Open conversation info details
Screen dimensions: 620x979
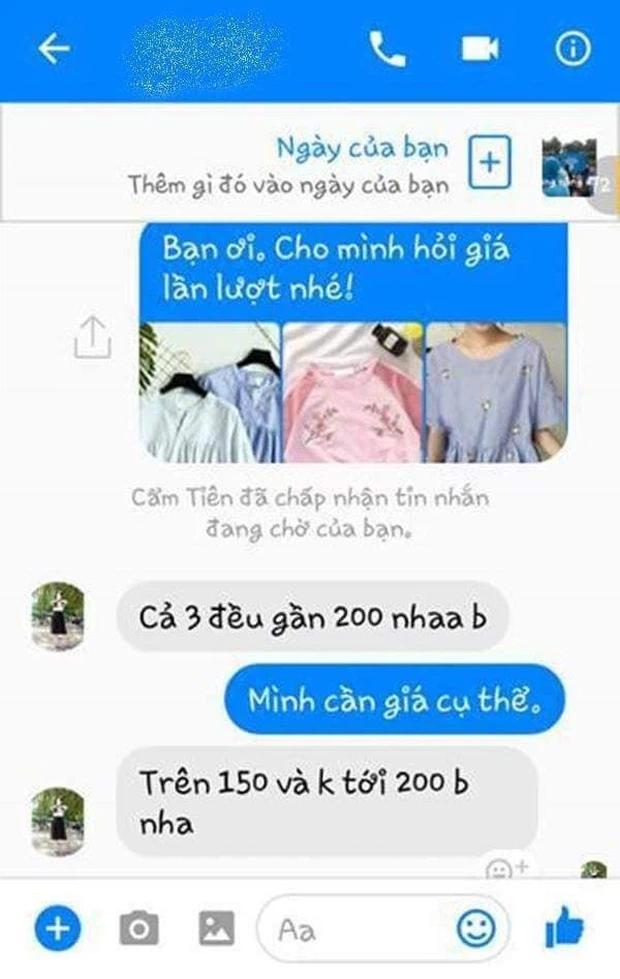[x=573, y=49]
